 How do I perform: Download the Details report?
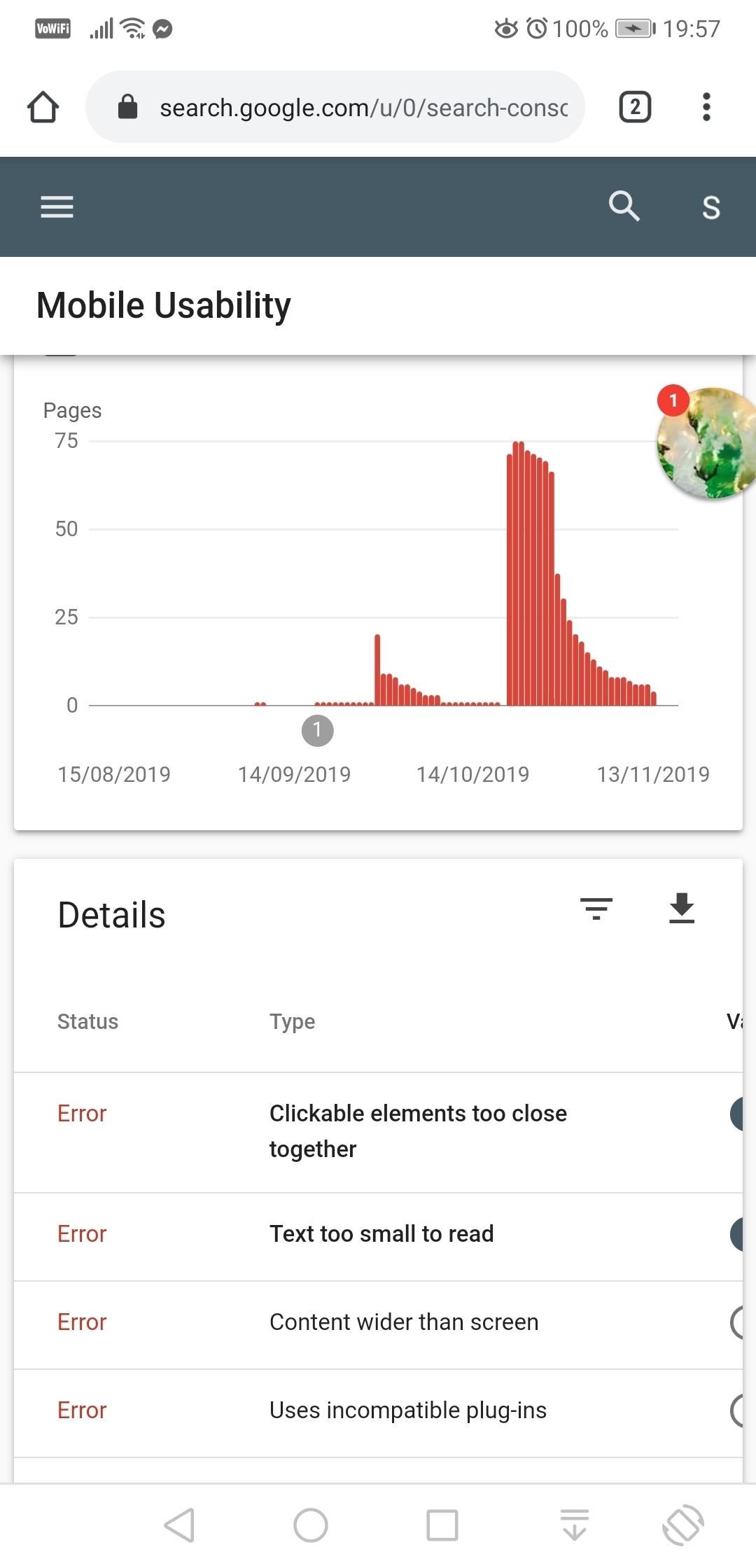tap(681, 909)
